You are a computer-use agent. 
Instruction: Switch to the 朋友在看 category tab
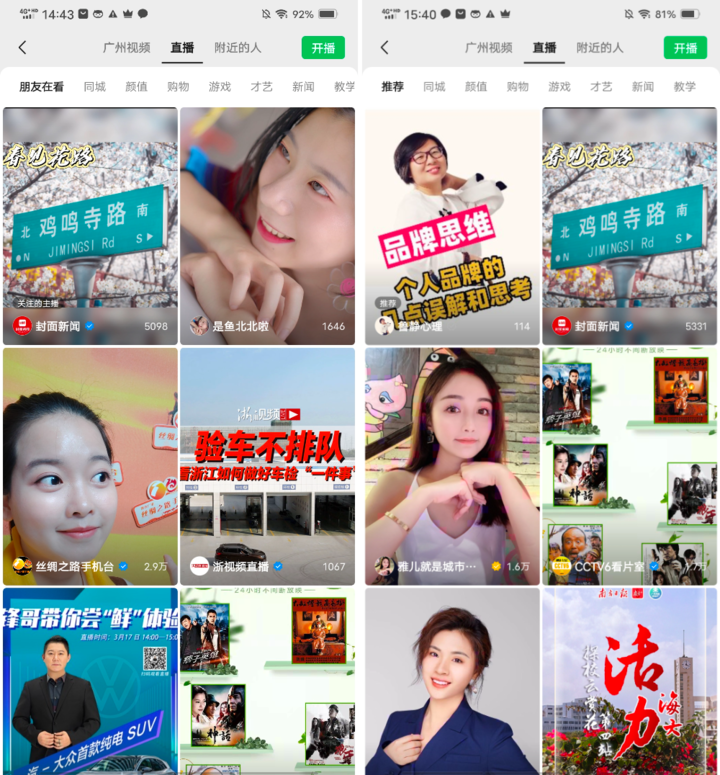click(x=42, y=87)
